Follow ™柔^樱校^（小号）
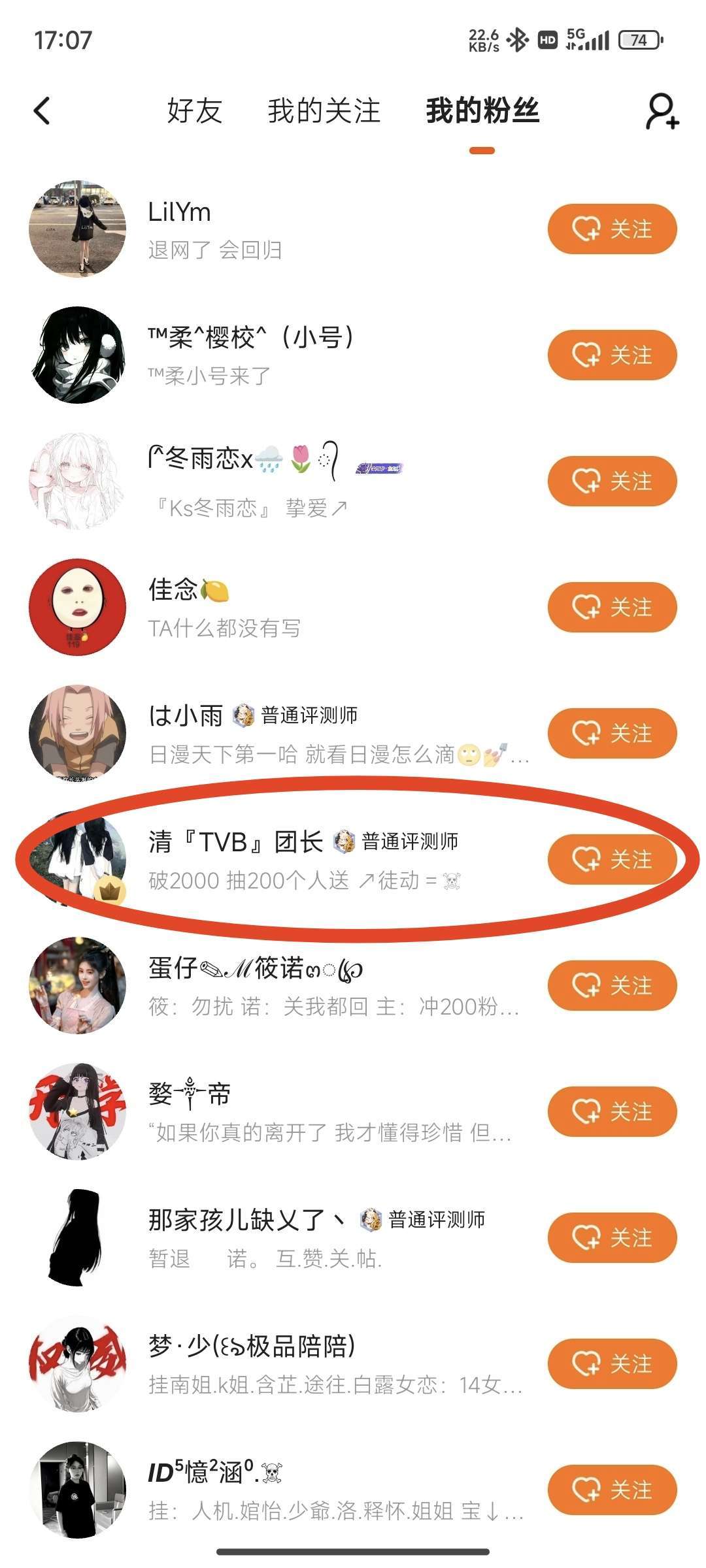 pyautogui.click(x=612, y=355)
